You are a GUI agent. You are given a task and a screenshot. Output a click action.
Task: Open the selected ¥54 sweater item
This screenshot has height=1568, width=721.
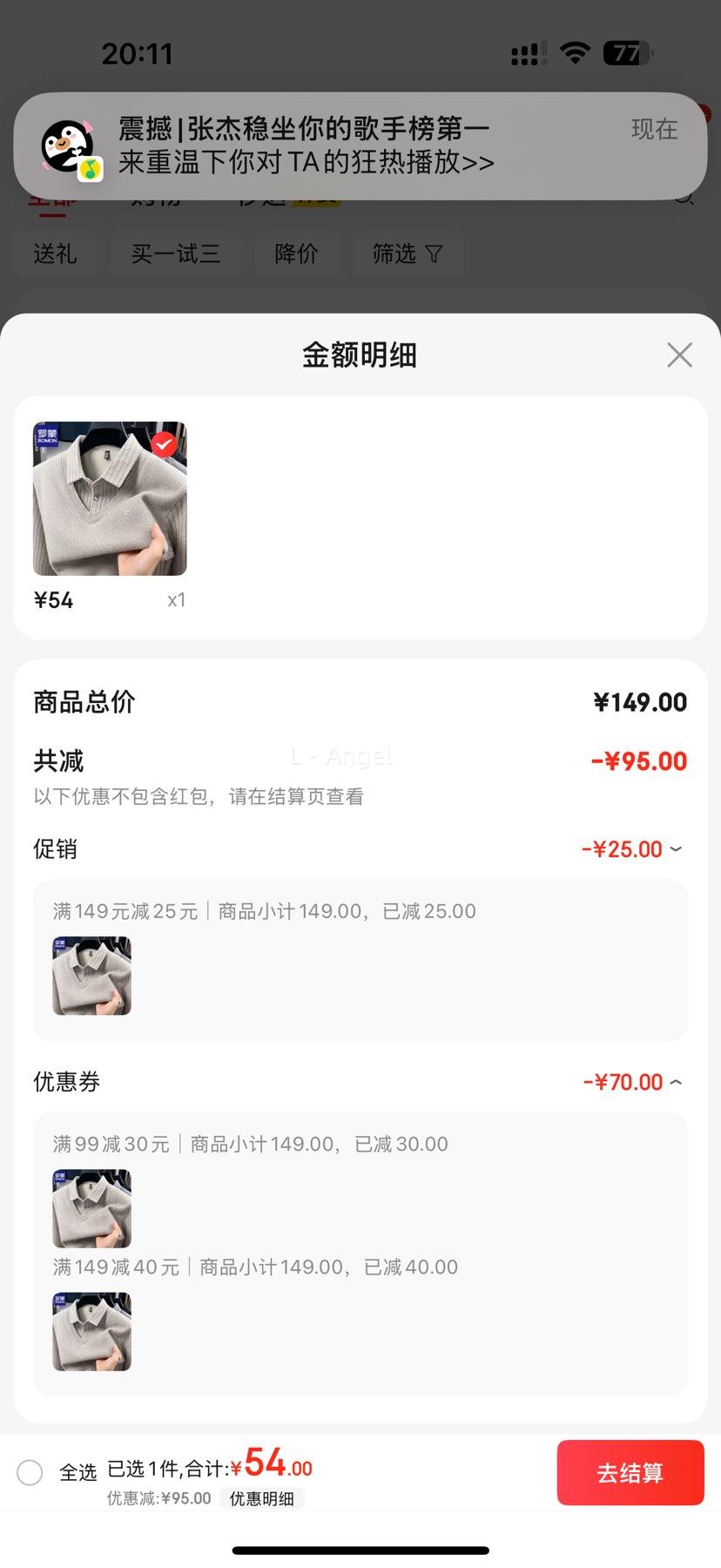click(110, 499)
